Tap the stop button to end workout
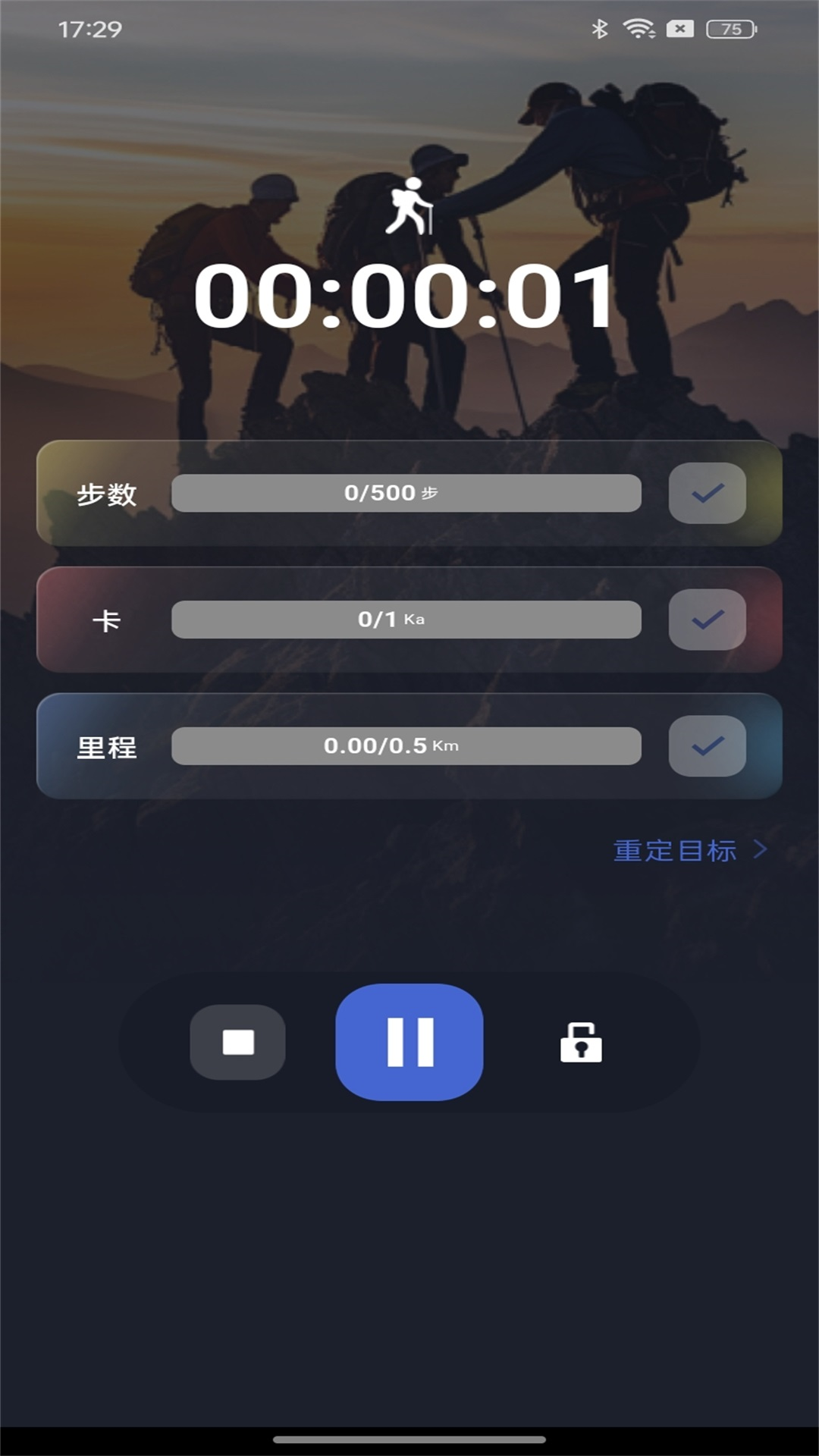The image size is (819, 1456). point(237,1043)
